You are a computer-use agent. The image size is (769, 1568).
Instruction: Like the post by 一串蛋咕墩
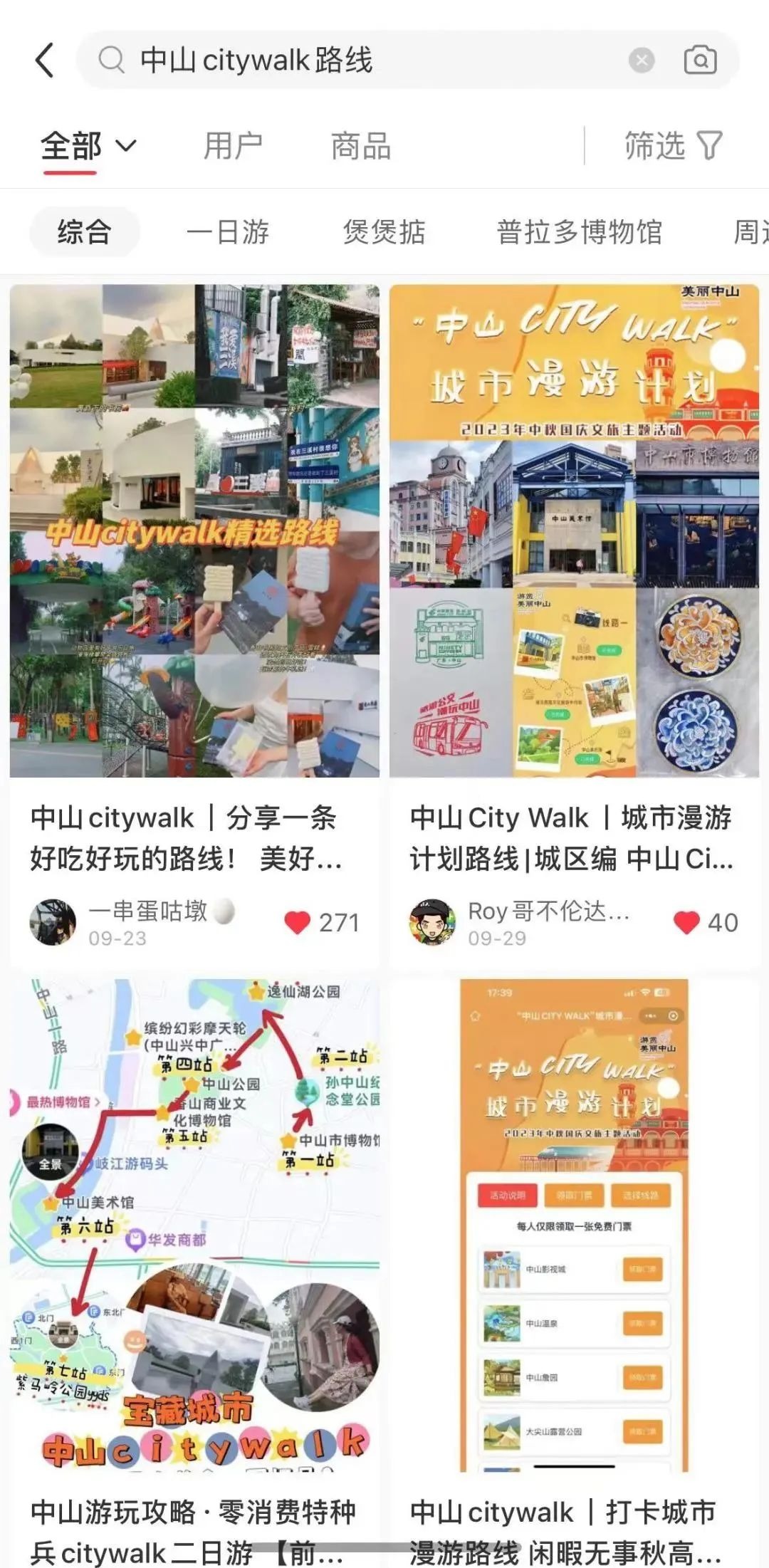(x=321, y=922)
